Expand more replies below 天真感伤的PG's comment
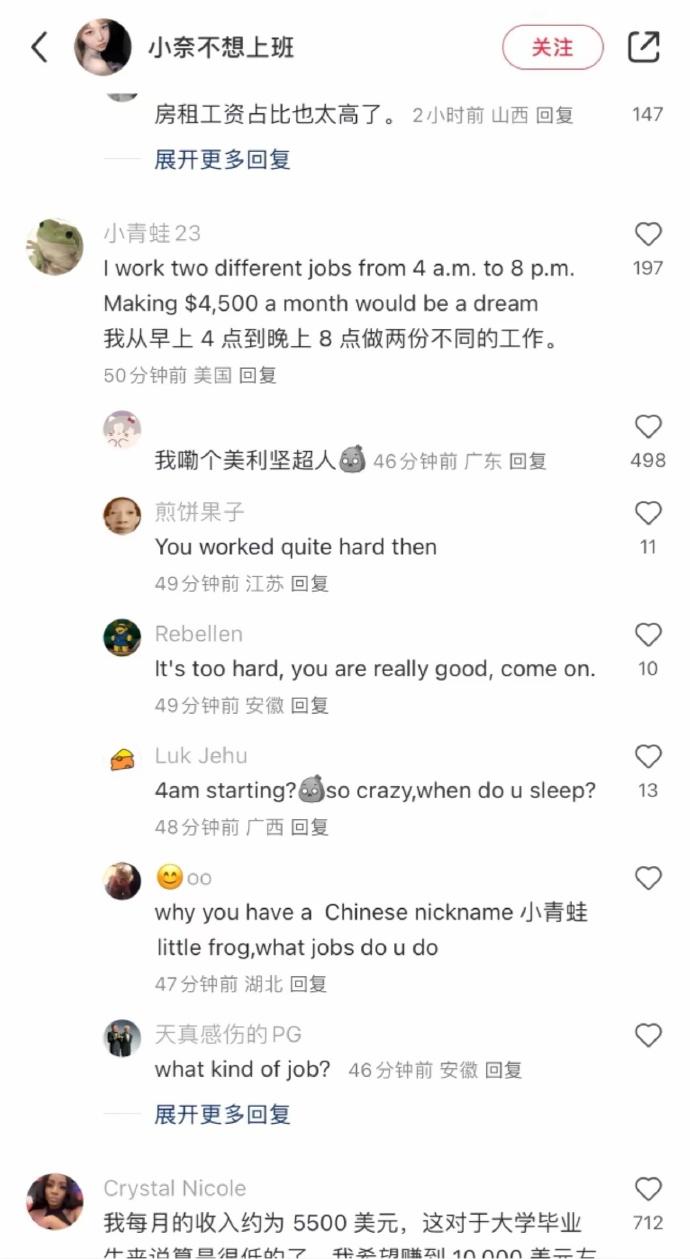 pyautogui.click(x=222, y=1114)
